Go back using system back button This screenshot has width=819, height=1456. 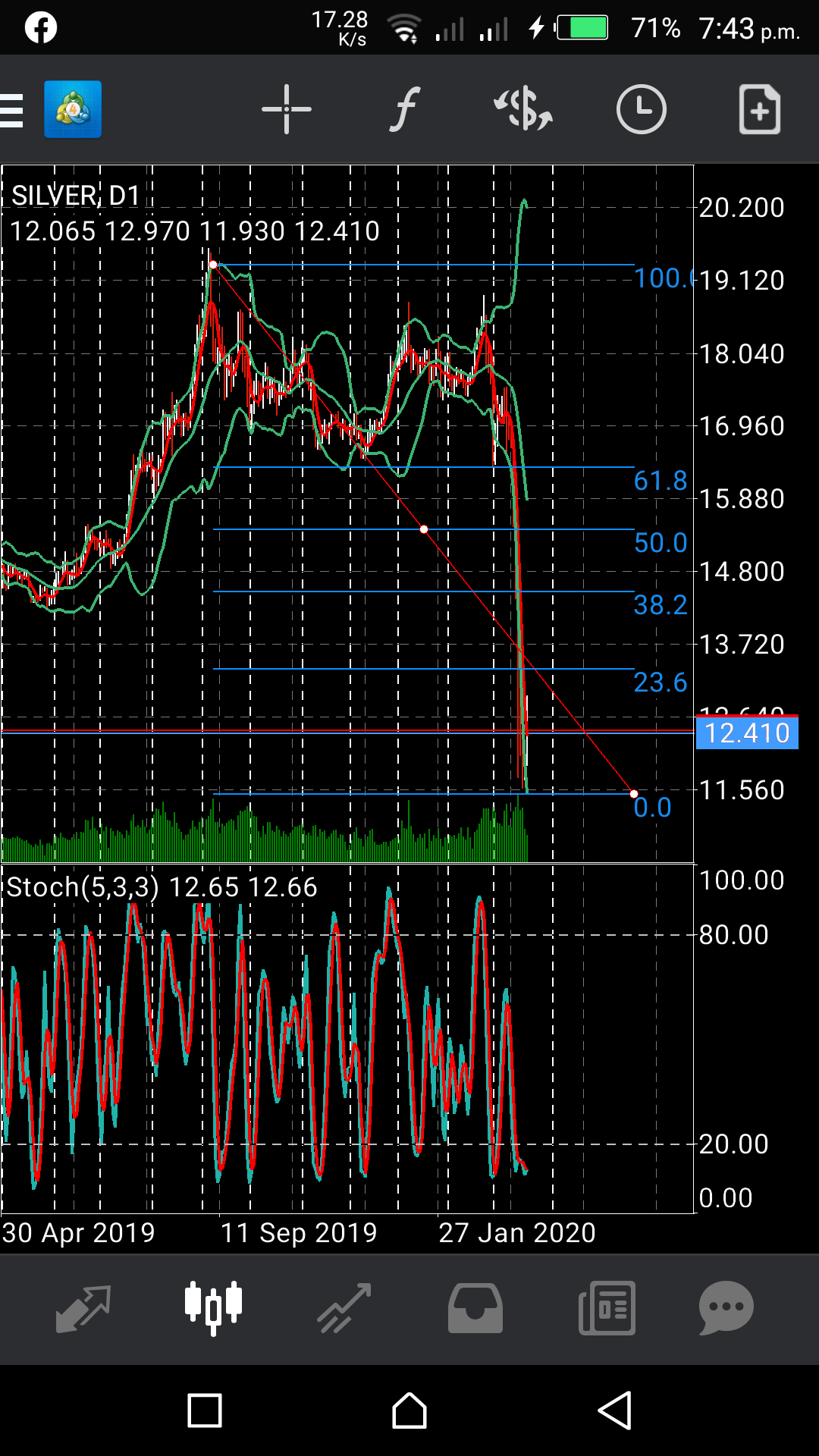[x=615, y=1410]
